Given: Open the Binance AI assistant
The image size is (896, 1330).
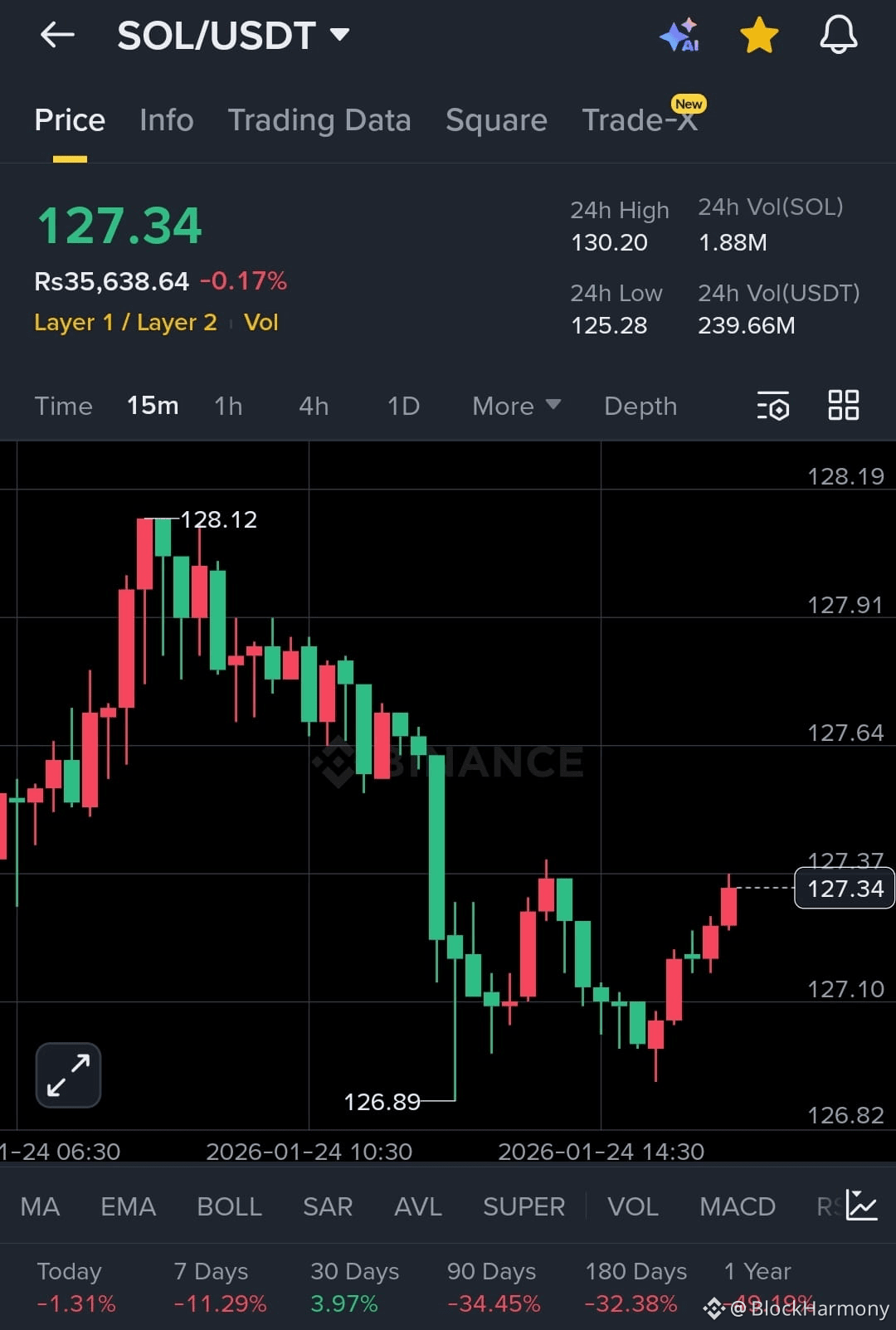Looking at the screenshot, I should pyautogui.click(x=680, y=35).
